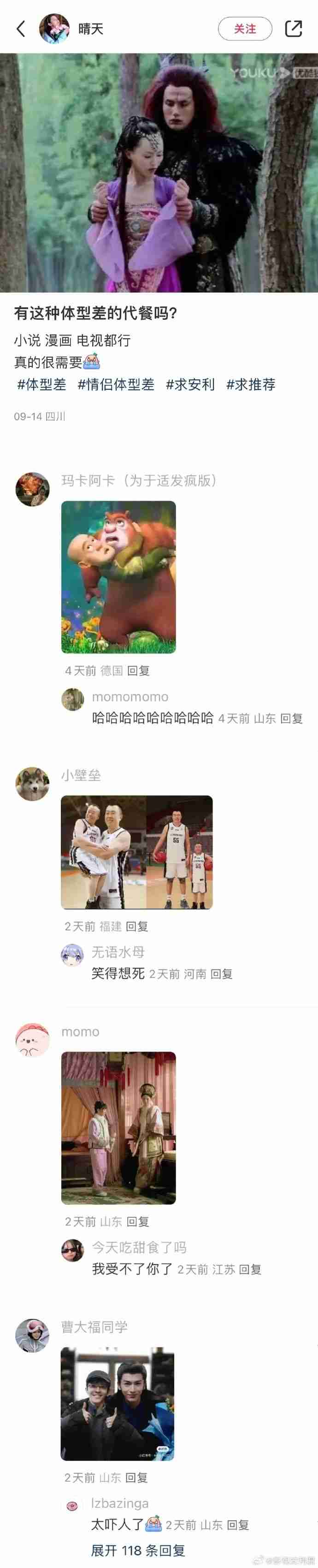Reply to 小壁垒's comment
The height and width of the screenshot is (1568, 318).
(x=137, y=927)
